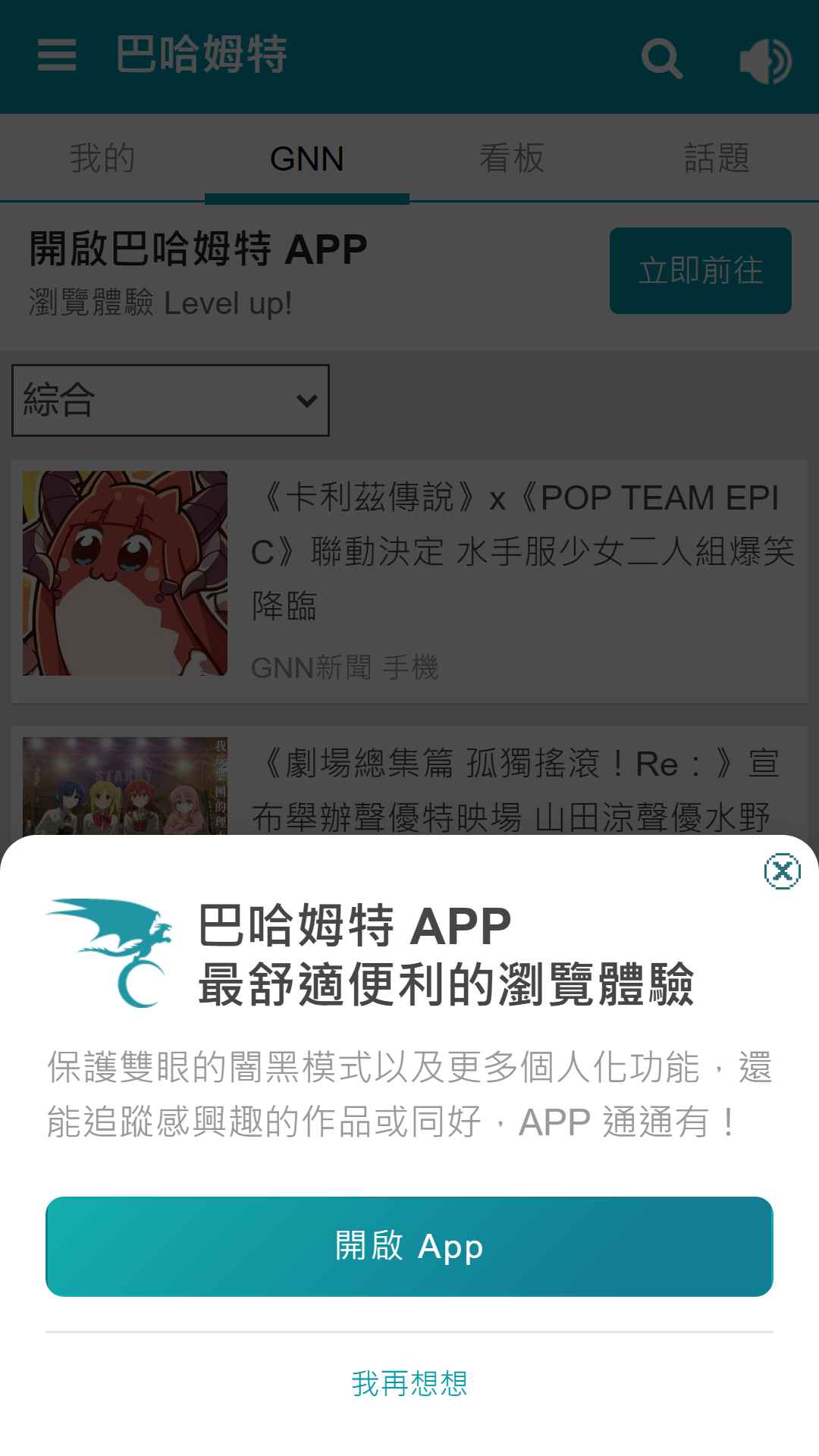Screen dimensions: 819x1456
Task: Close the 巴哈姆特 APP promotion sheet
Action: 782,871
